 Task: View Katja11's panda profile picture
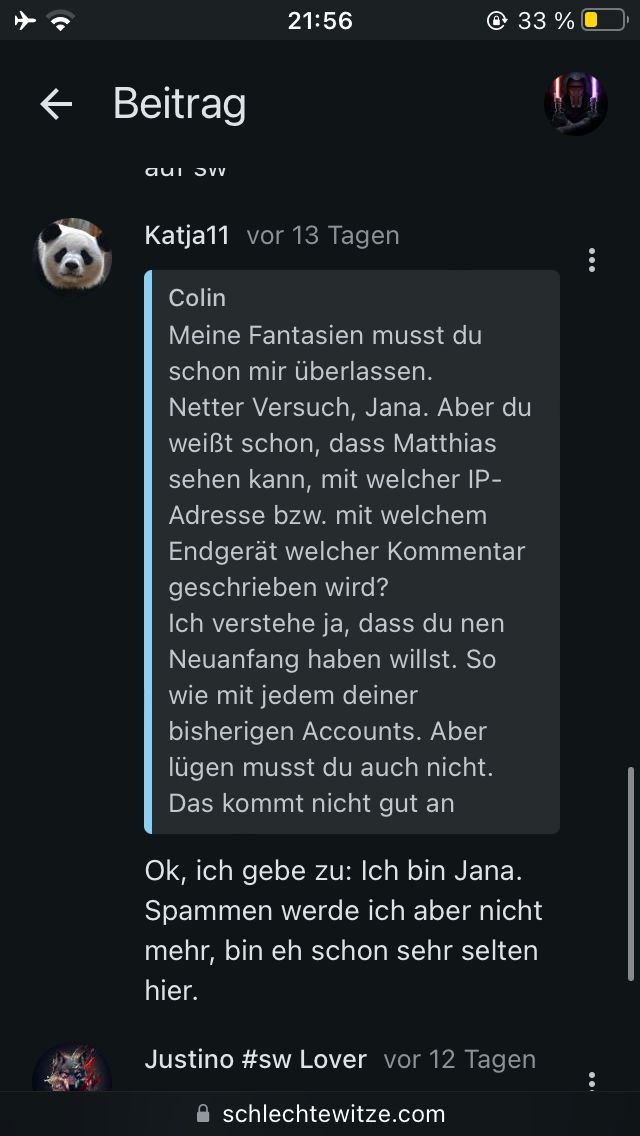tap(74, 256)
